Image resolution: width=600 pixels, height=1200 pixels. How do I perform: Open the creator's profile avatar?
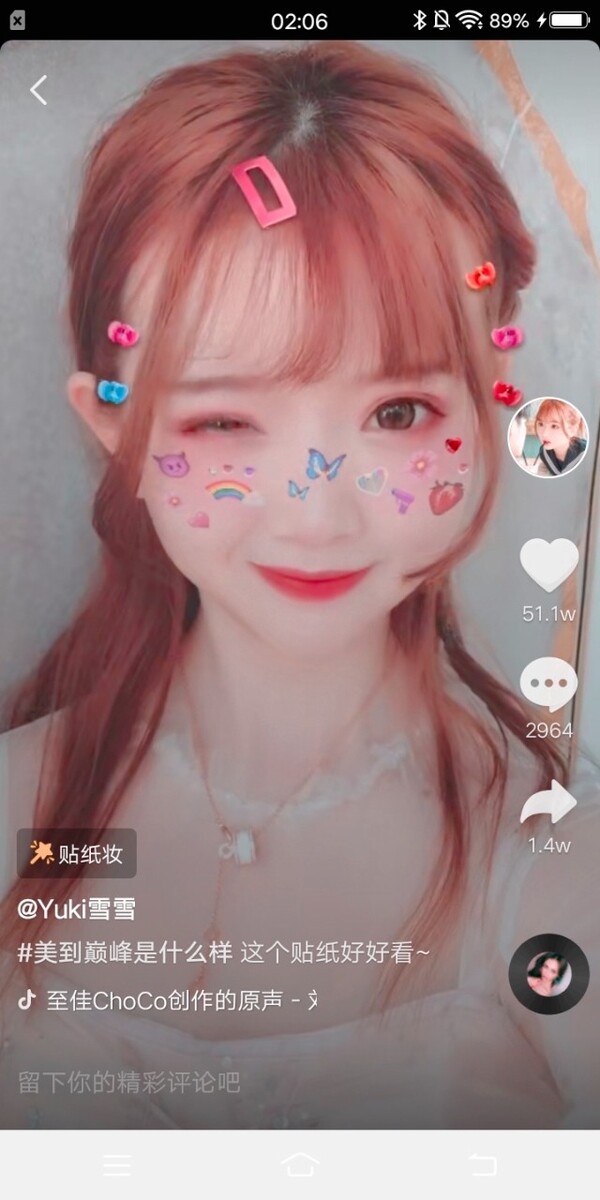547,438
